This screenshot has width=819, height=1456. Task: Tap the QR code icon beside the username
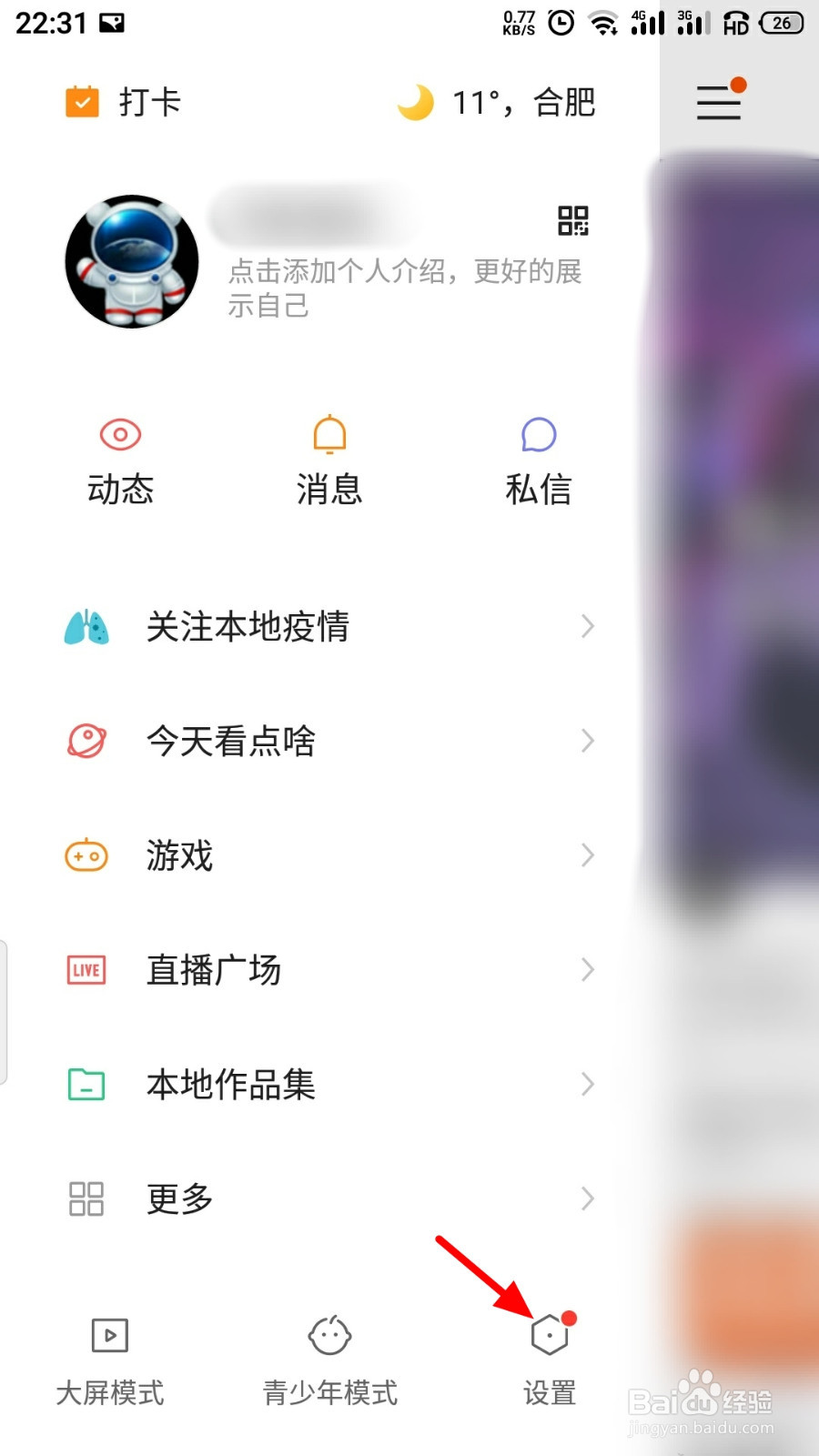coord(575,221)
